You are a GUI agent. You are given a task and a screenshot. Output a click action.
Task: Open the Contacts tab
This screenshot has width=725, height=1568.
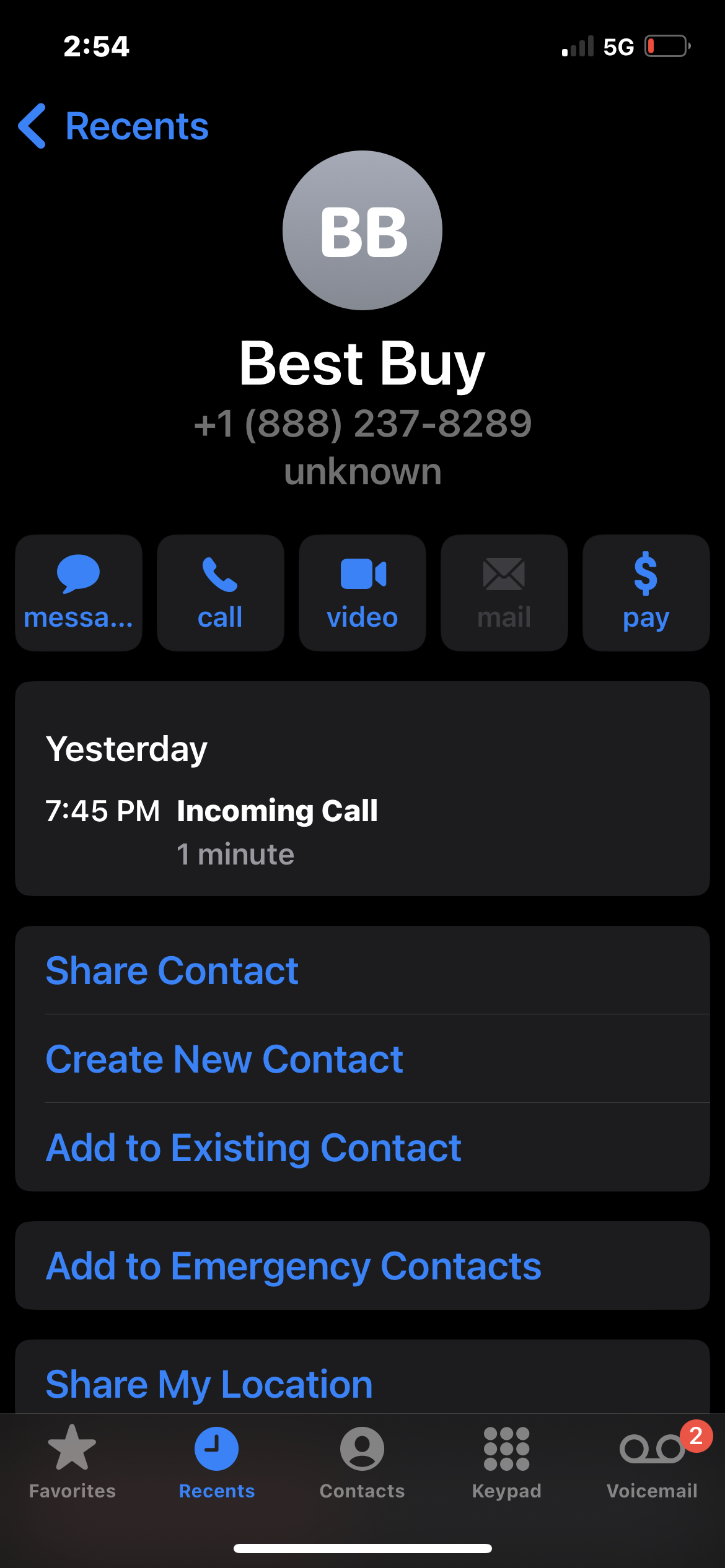[362, 1461]
